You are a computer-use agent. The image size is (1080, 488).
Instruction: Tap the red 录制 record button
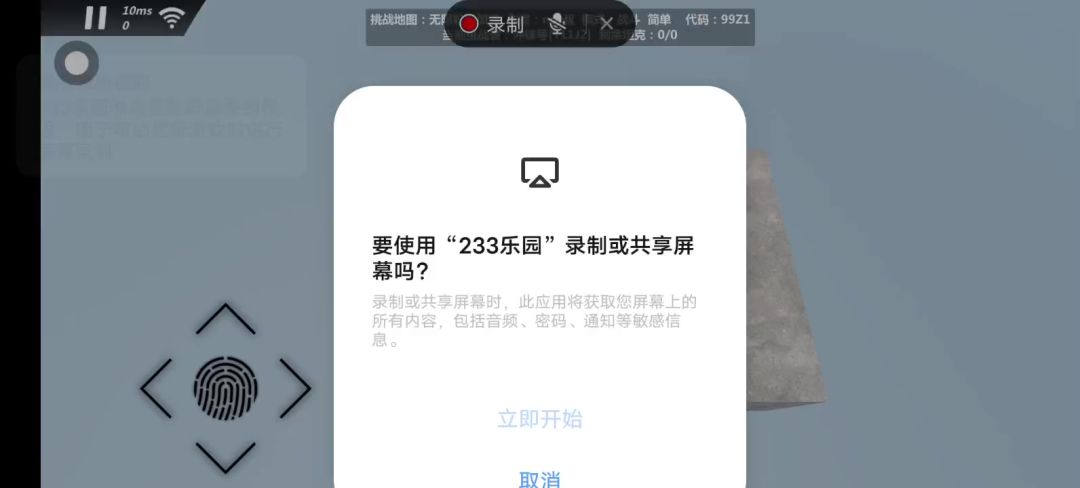pyautogui.click(x=492, y=24)
